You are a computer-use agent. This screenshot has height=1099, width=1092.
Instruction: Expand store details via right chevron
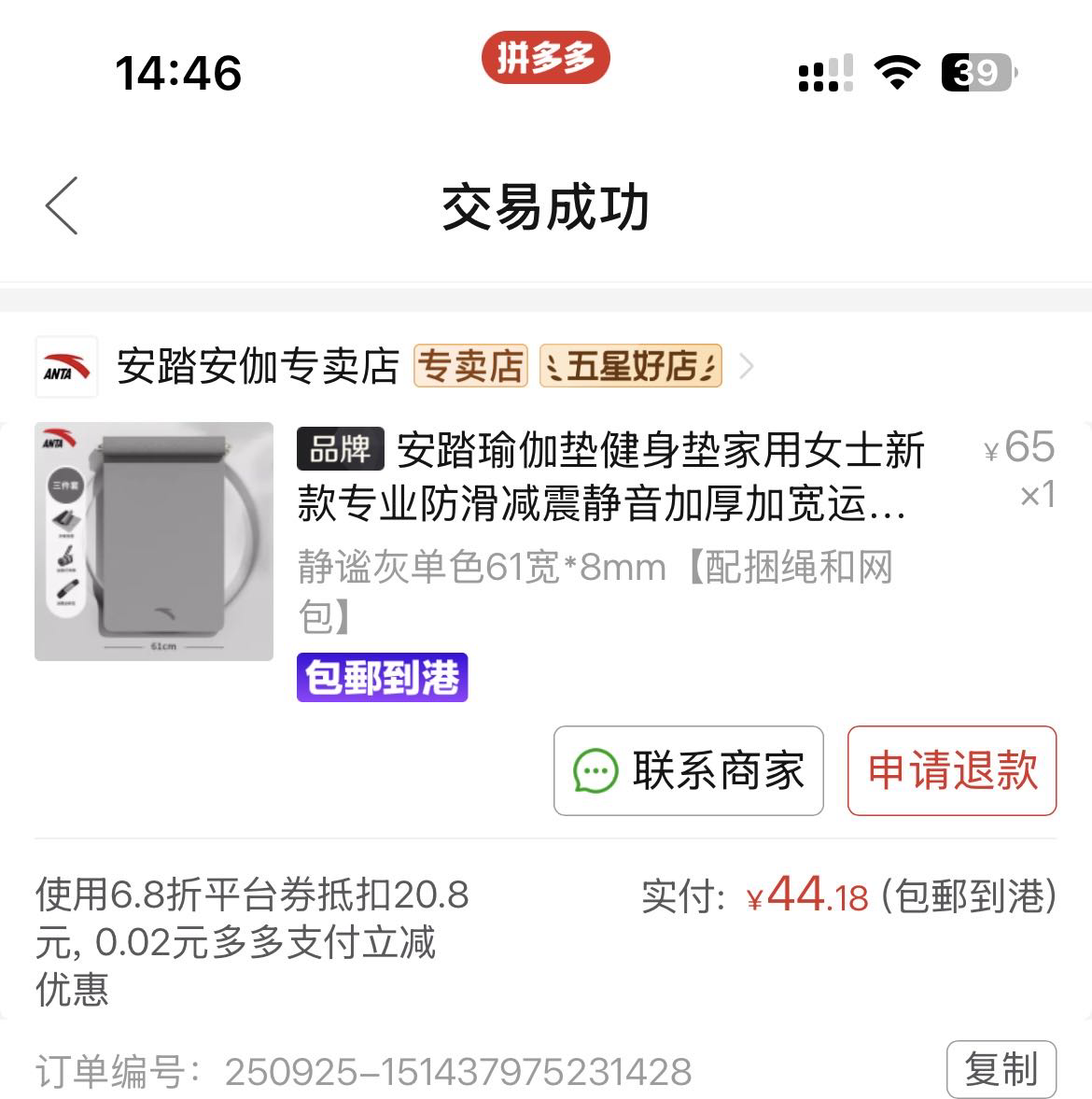point(746,366)
